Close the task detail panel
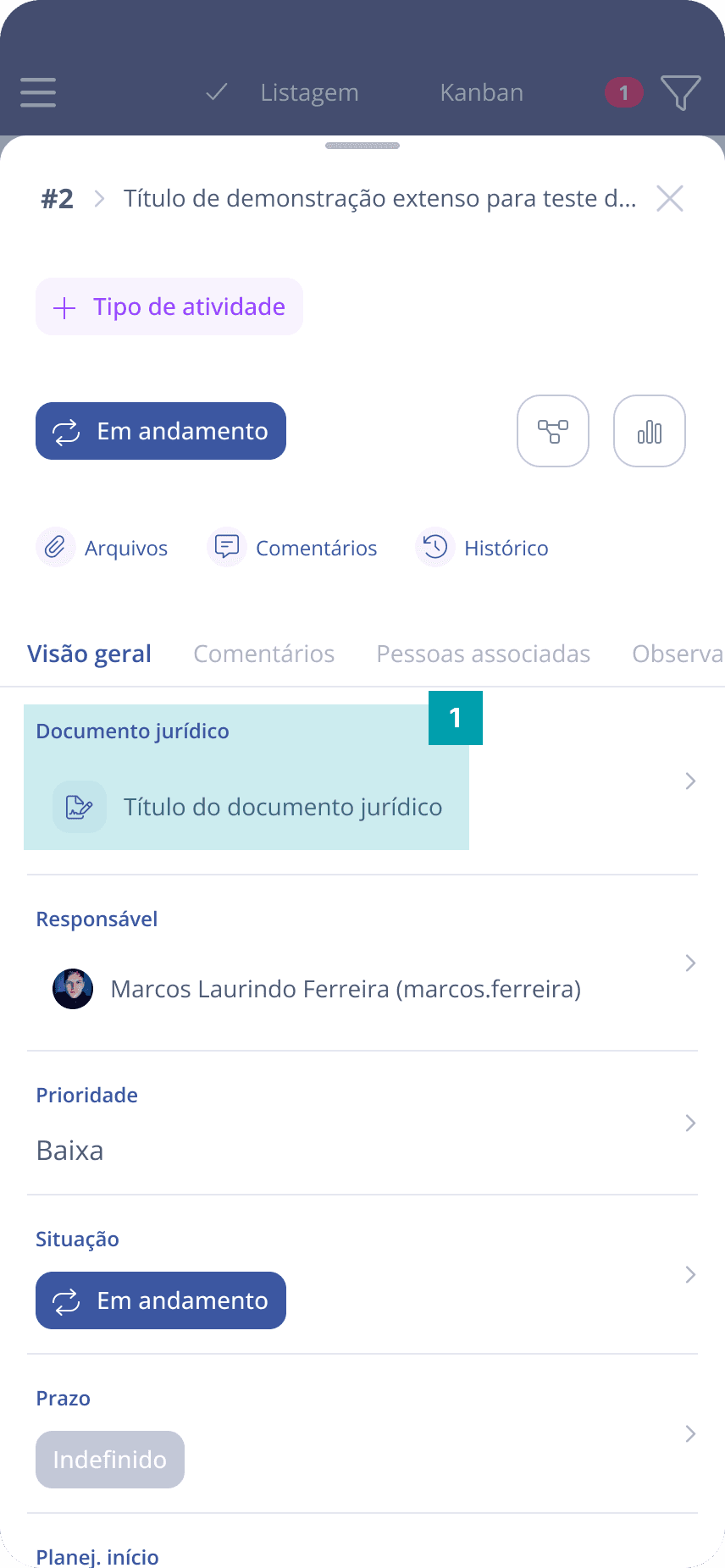 (669, 198)
